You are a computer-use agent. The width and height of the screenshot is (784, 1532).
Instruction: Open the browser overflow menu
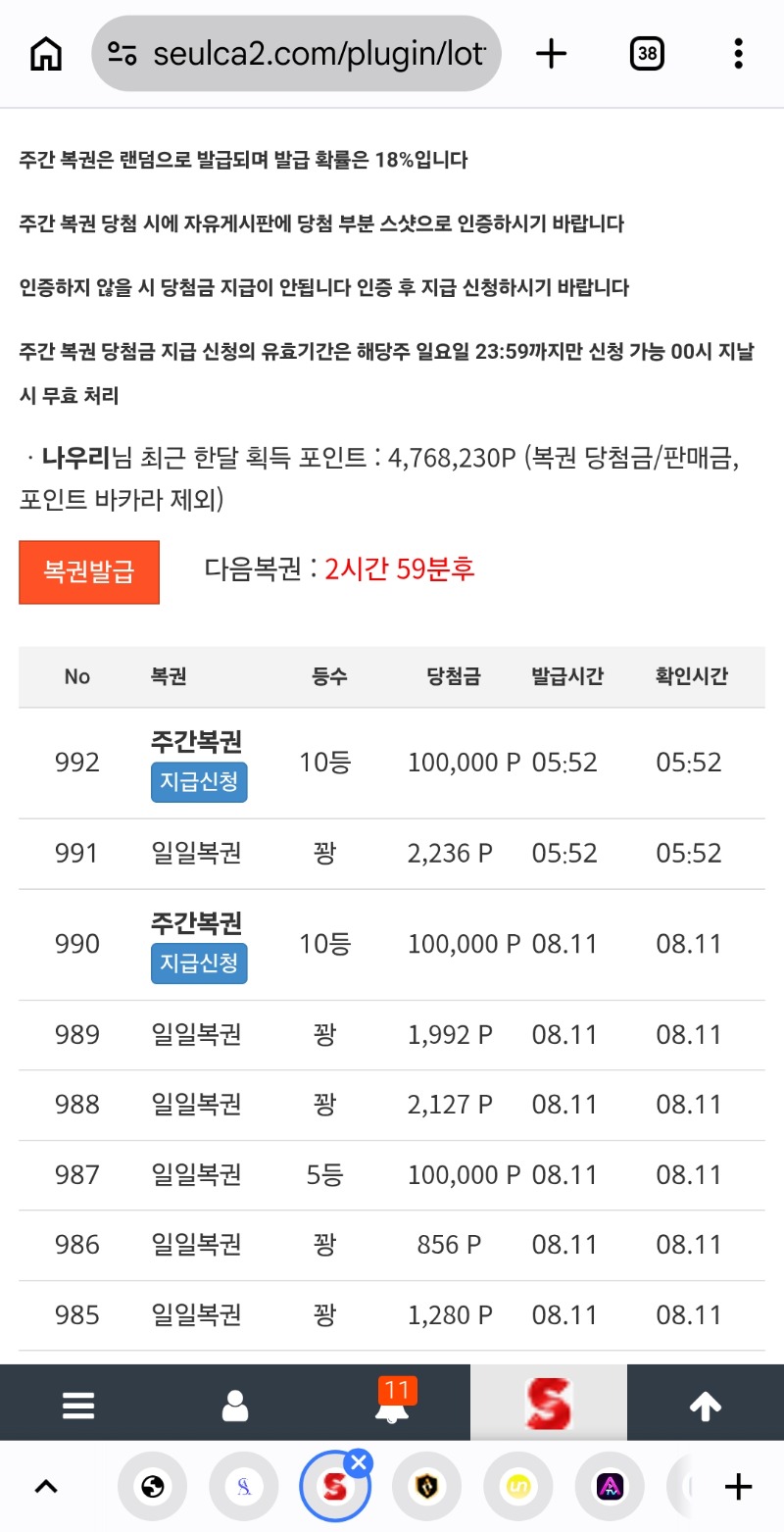[x=739, y=54]
